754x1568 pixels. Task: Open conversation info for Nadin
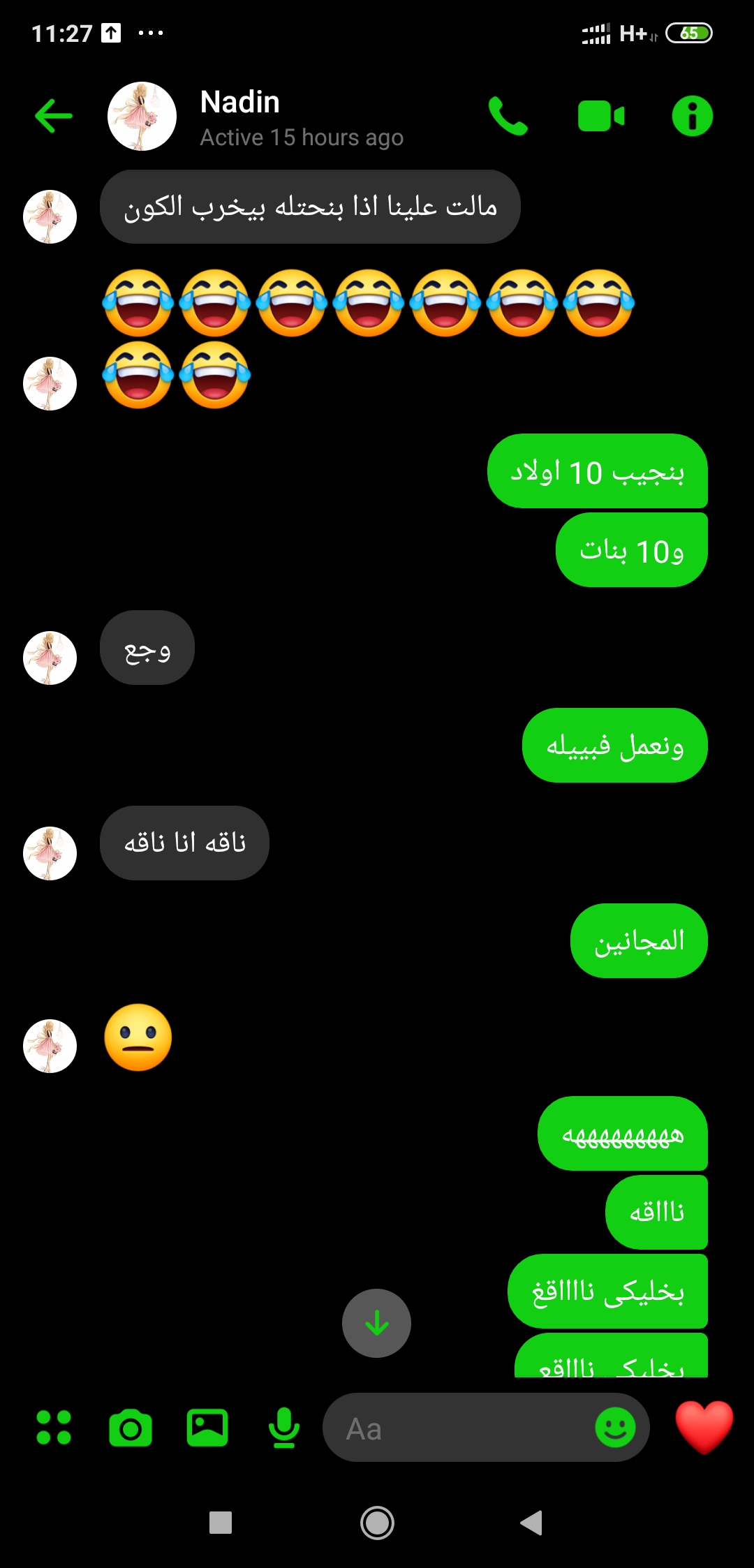click(x=692, y=116)
